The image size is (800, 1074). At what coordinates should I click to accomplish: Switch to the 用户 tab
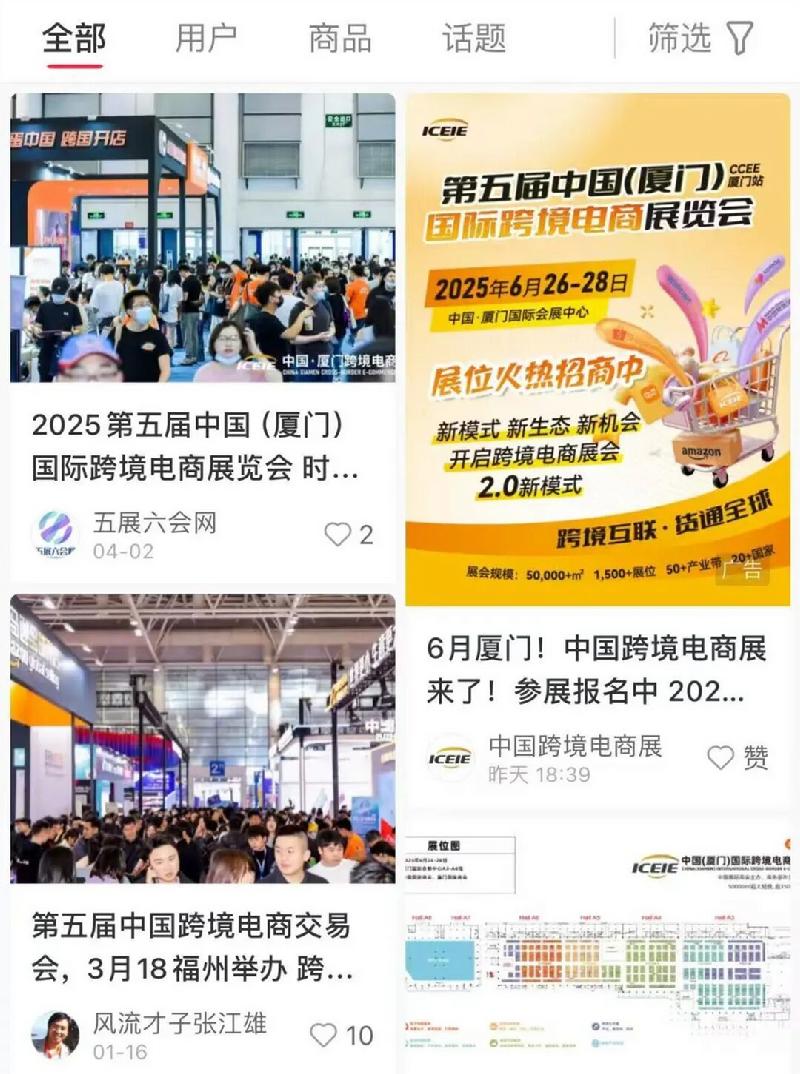(207, 39)
